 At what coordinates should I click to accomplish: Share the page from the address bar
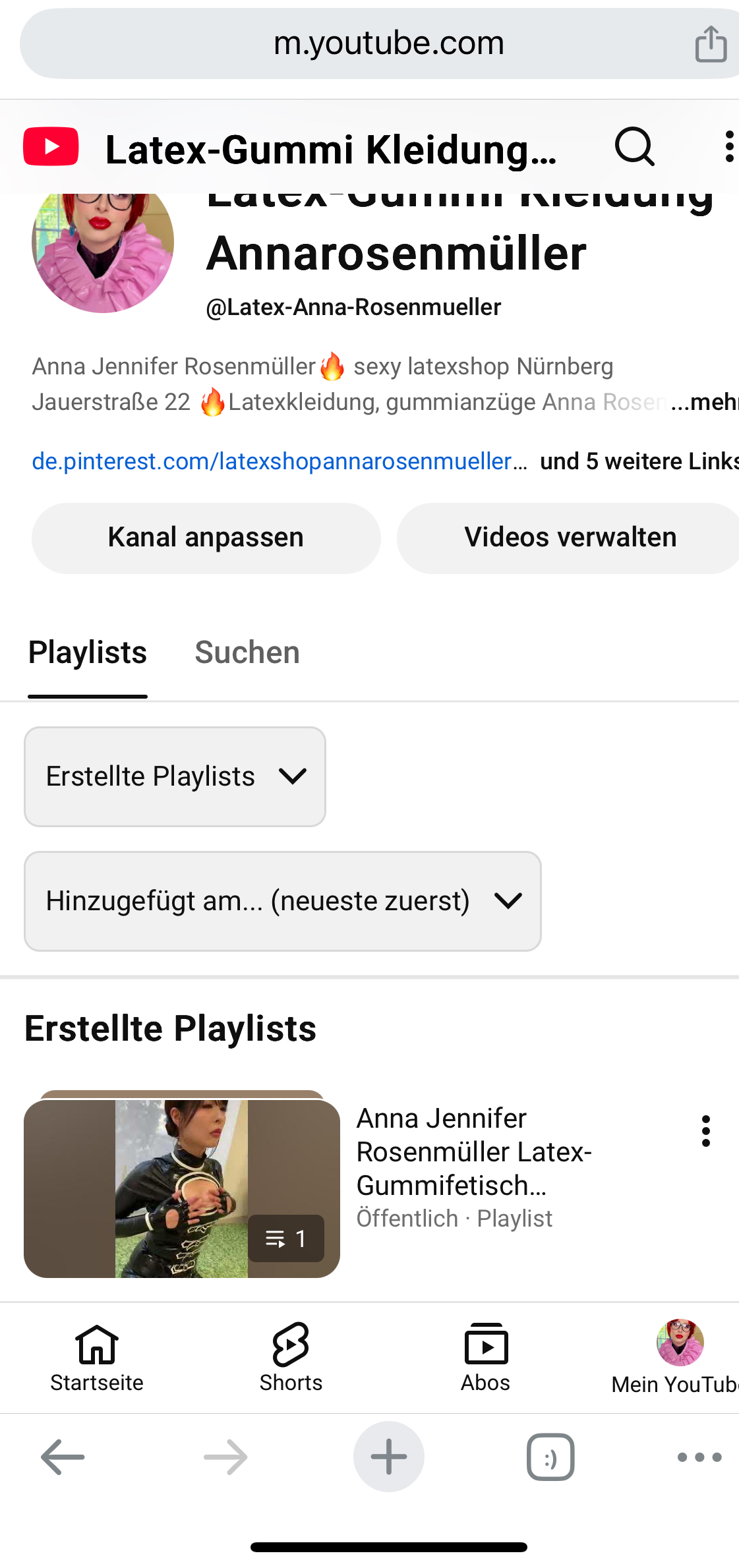click(x=711, y=44)
